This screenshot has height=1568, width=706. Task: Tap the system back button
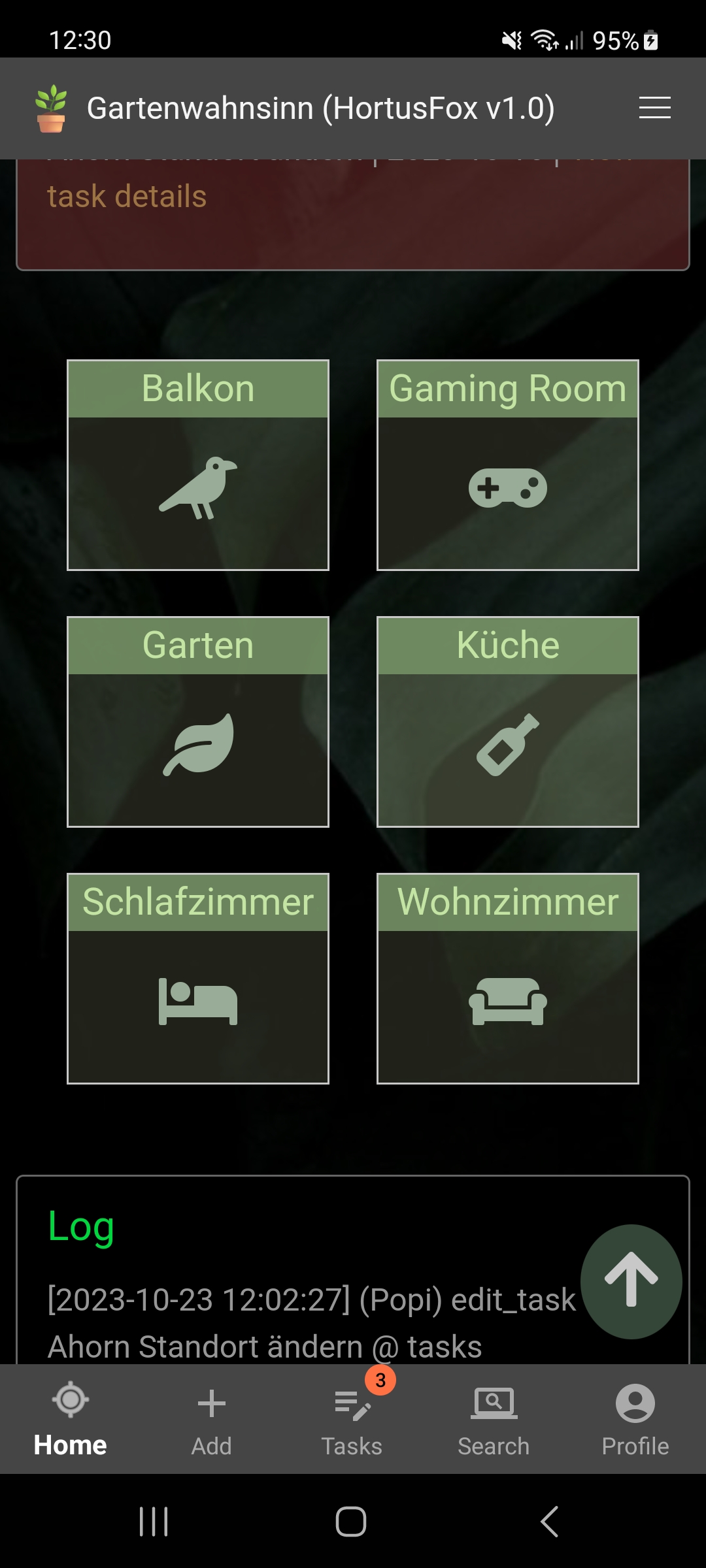pos(550,1522)
